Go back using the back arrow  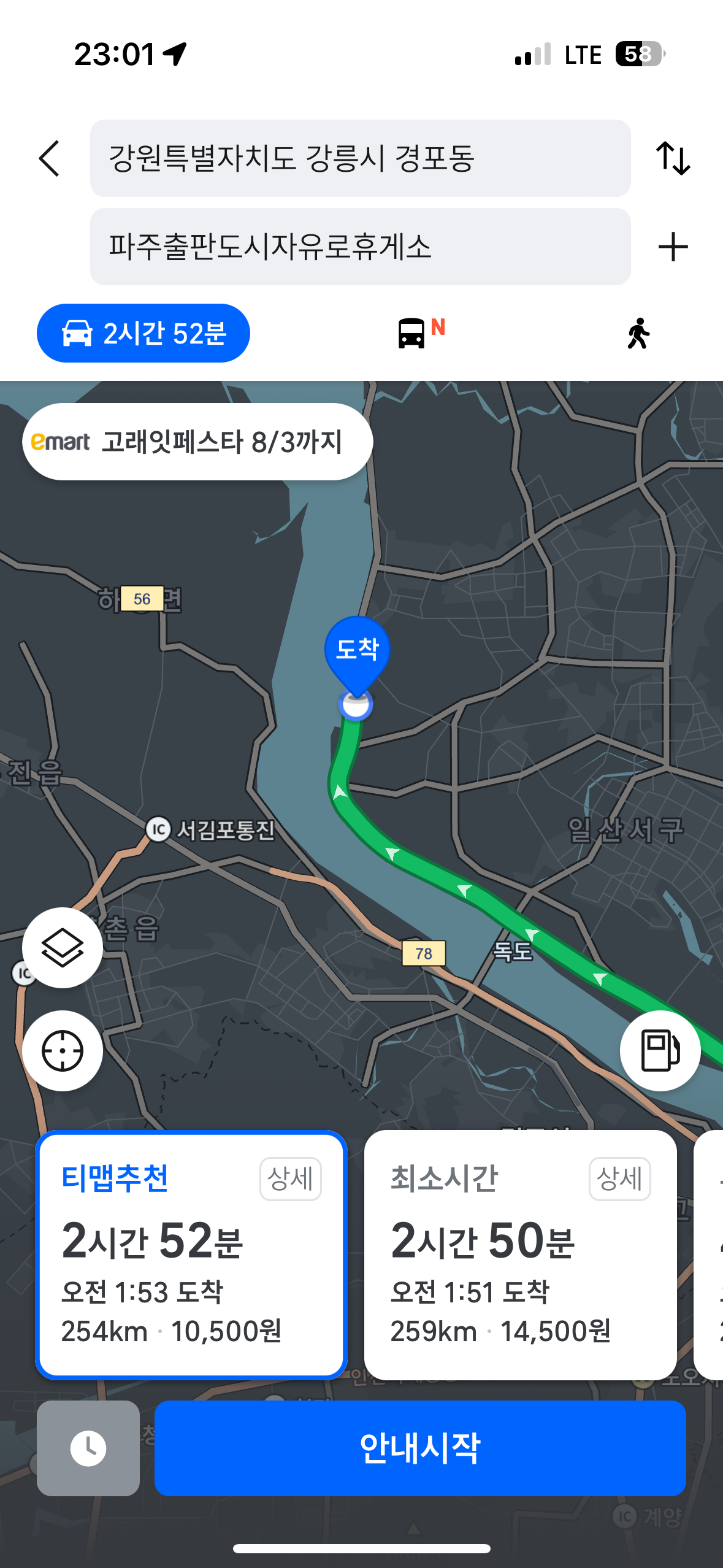49,158
